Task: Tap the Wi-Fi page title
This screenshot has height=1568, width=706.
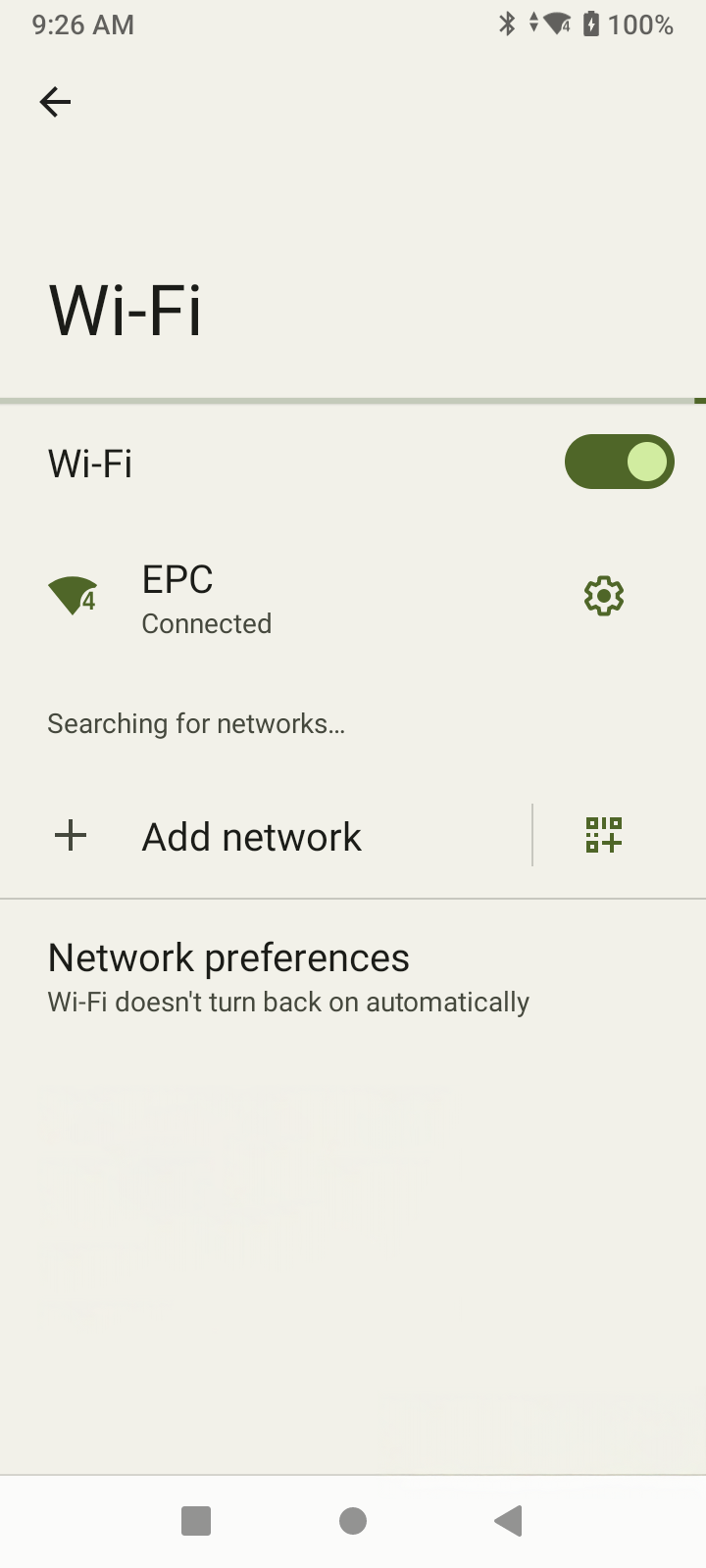Action: coord(125,309)
